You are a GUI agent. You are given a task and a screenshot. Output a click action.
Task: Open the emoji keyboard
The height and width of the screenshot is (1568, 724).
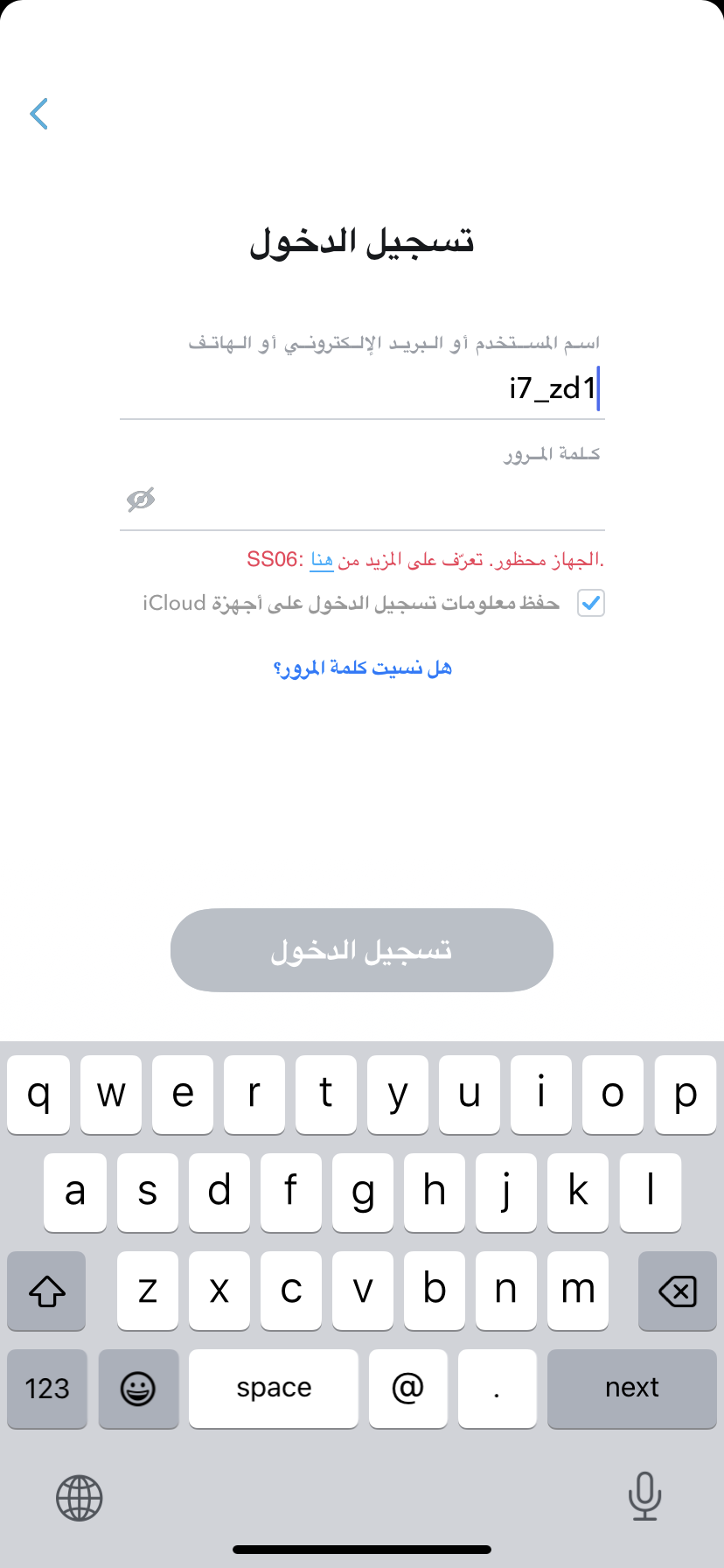(138, 1389)
